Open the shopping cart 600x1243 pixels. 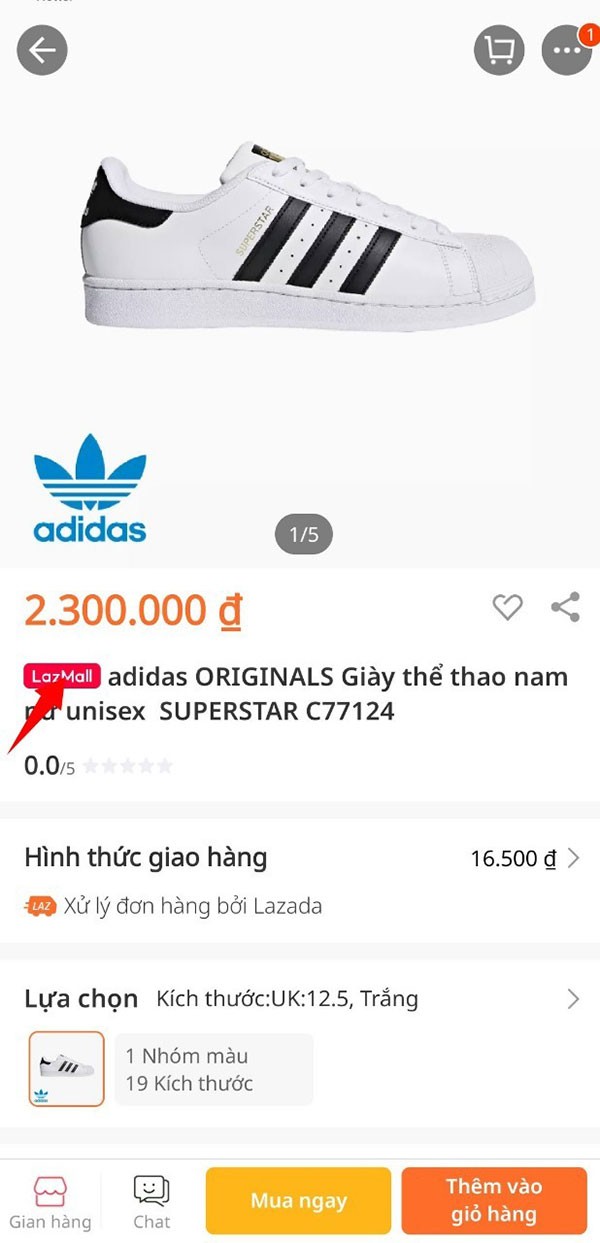499,50
